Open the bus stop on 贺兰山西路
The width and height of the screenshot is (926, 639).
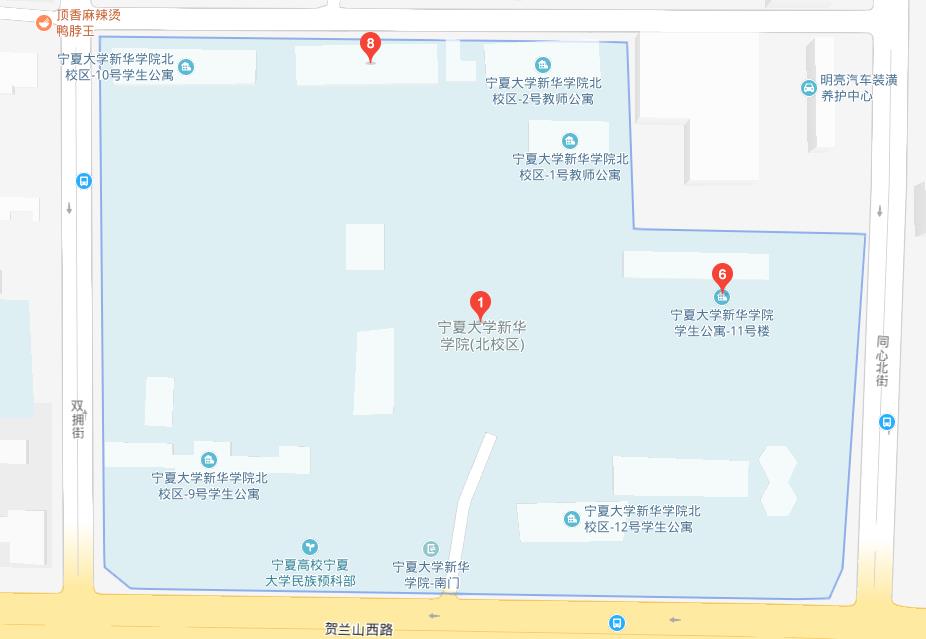coord(617,624)
